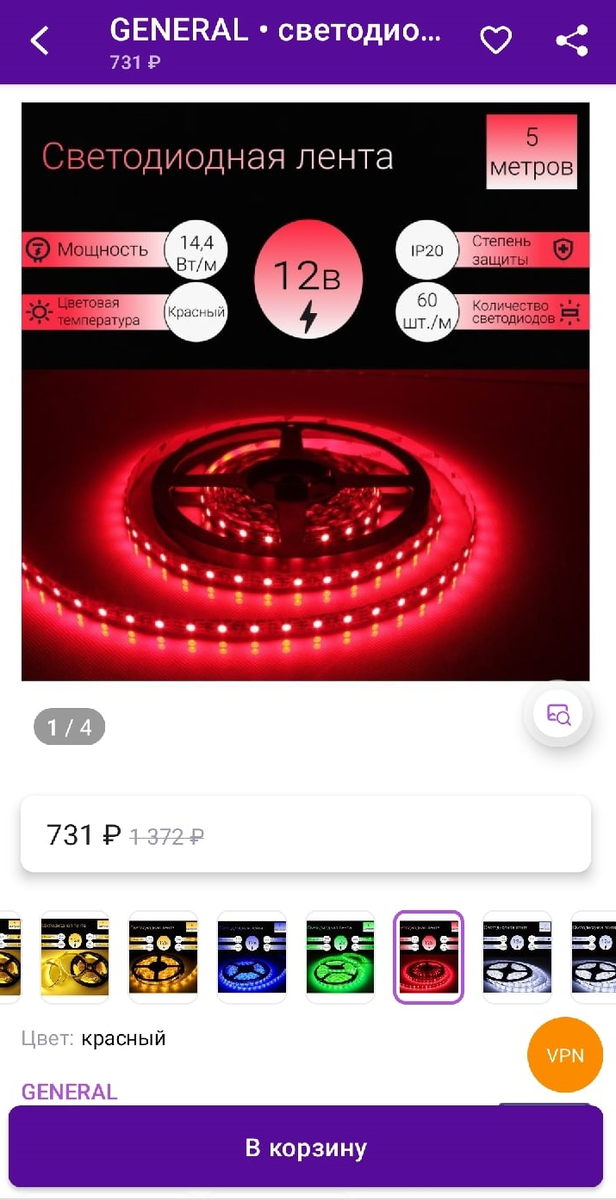This screenshot has width=616, height=1200.
Task: Select the yellow LED strip variant
Action: (75, 956)
